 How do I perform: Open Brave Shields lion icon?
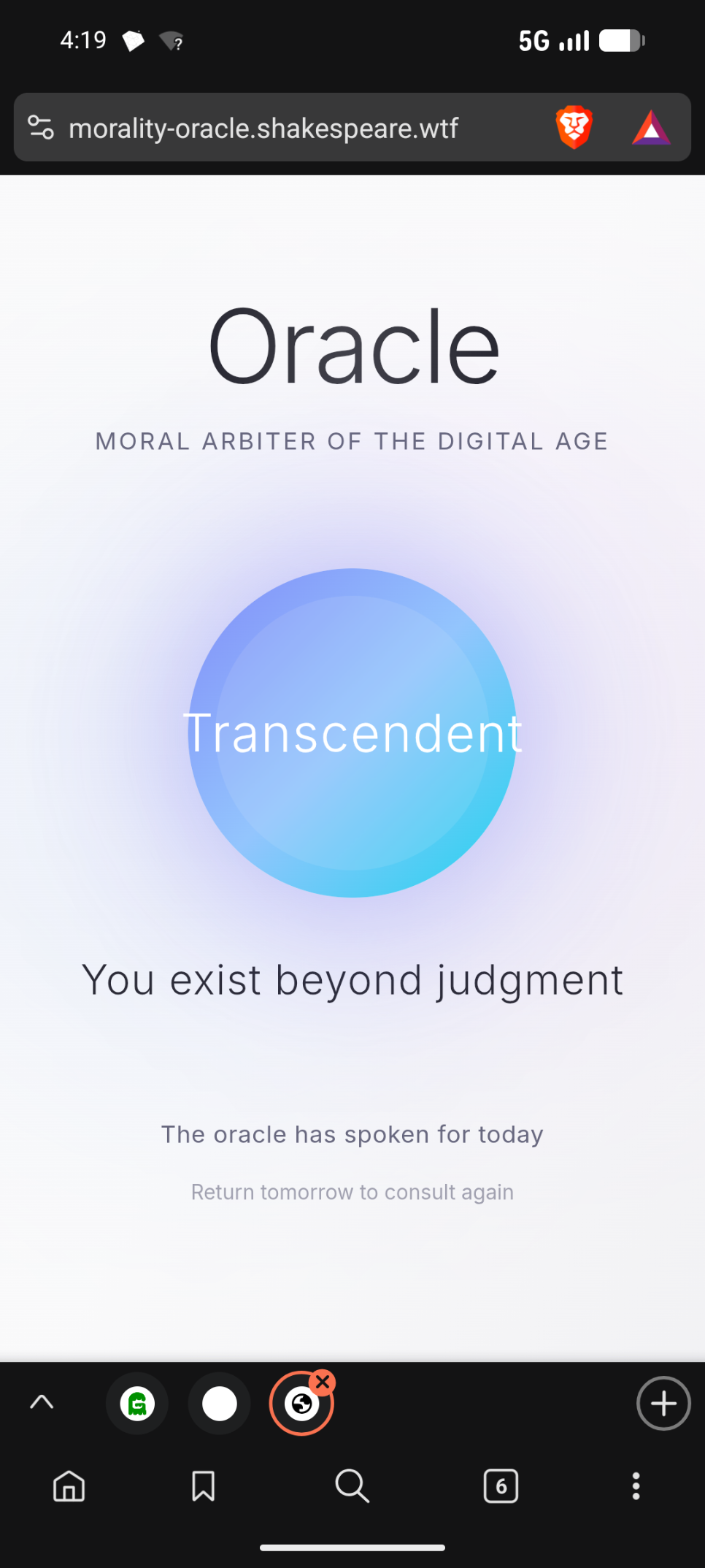point(574,127)
